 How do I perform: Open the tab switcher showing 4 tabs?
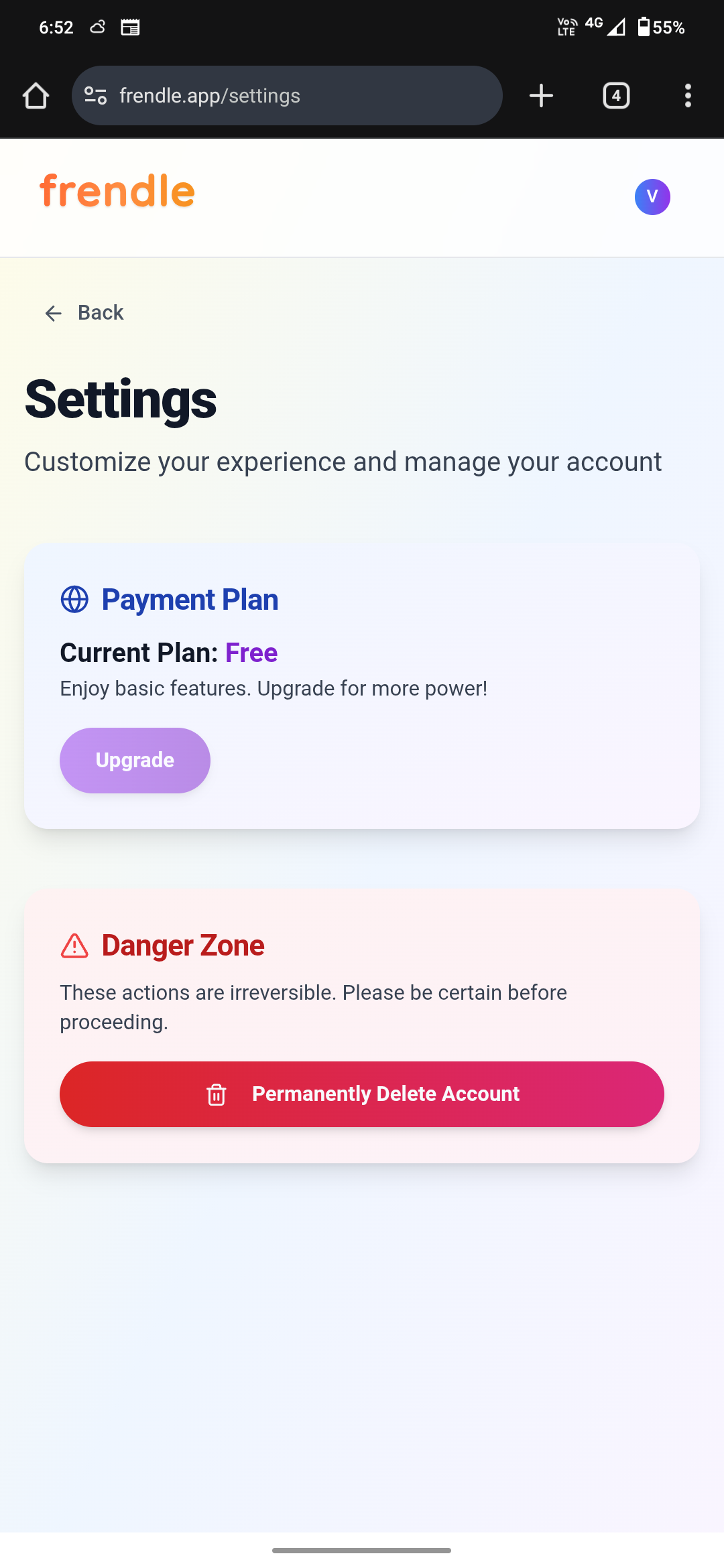pos(616,96)
